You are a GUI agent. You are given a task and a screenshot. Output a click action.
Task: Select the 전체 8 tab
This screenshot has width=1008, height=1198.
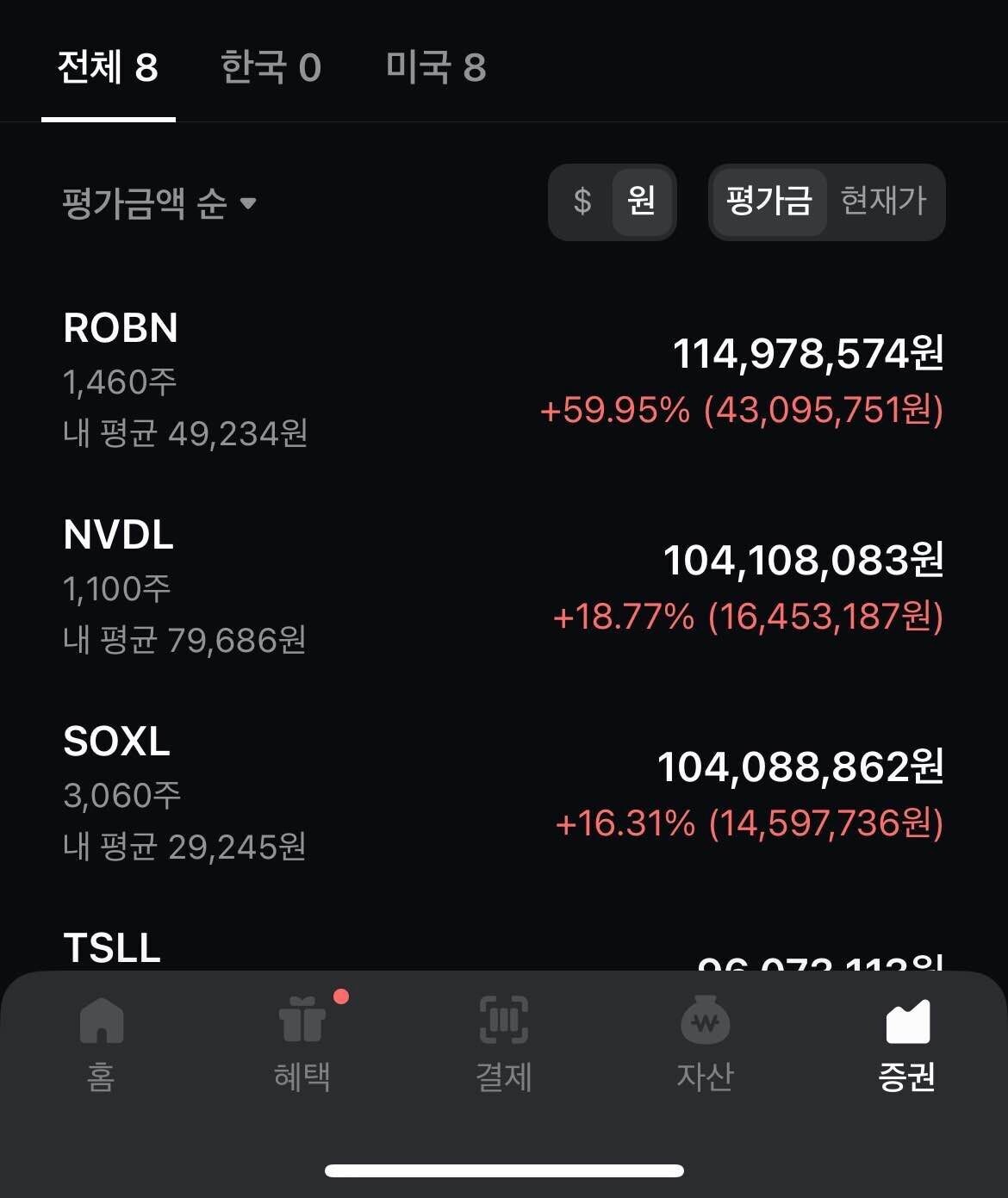point(109,66)
